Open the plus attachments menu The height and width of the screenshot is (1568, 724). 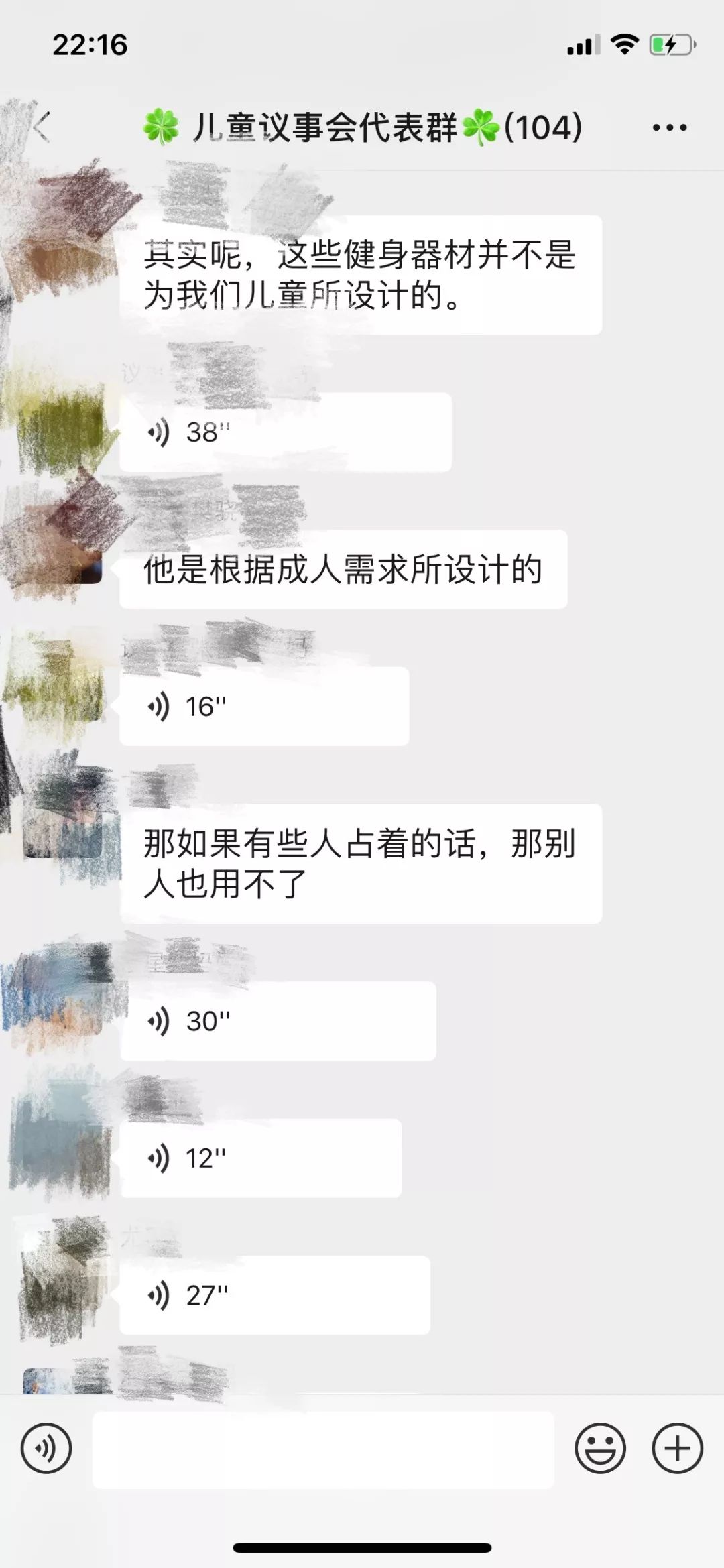coord(677,1448)
